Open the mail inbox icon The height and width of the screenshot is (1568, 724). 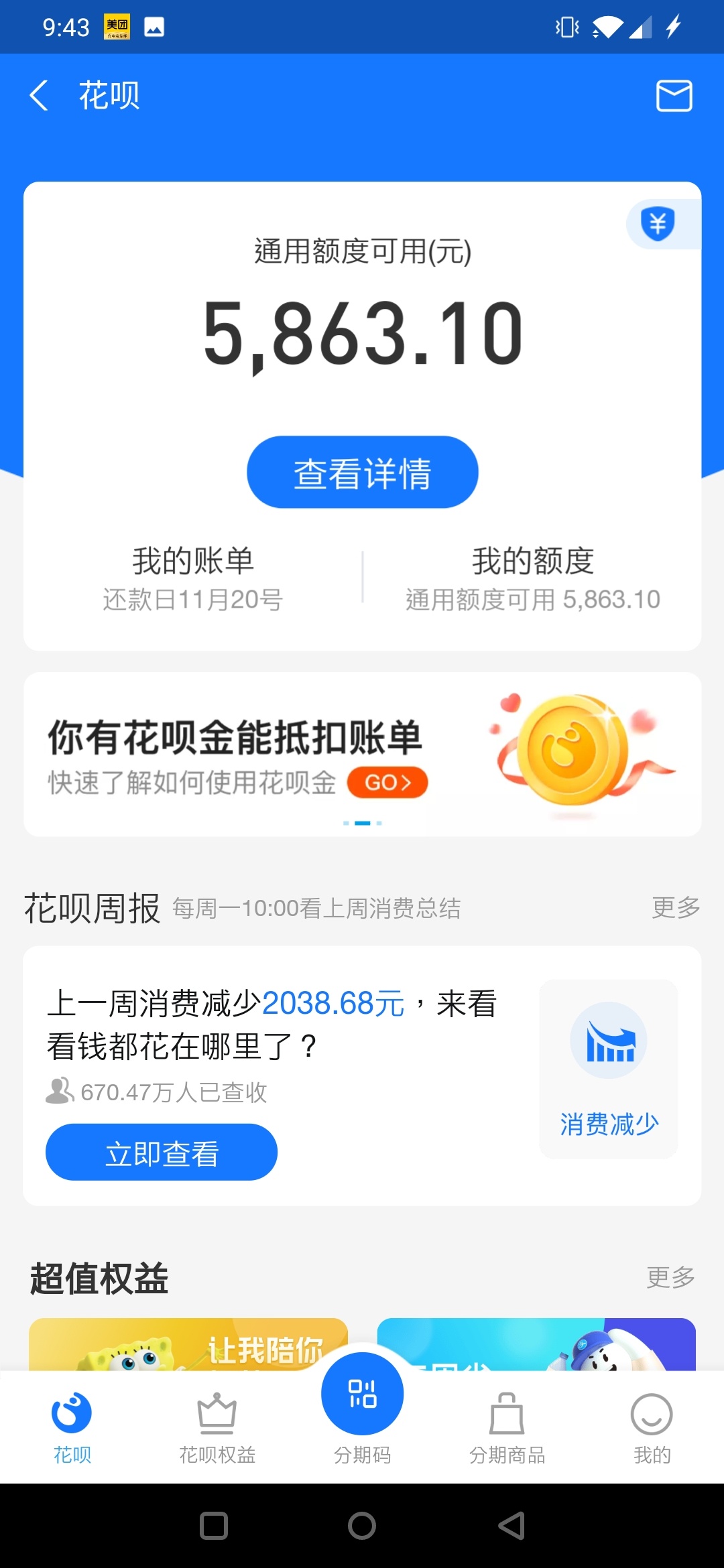click(674, 95)
